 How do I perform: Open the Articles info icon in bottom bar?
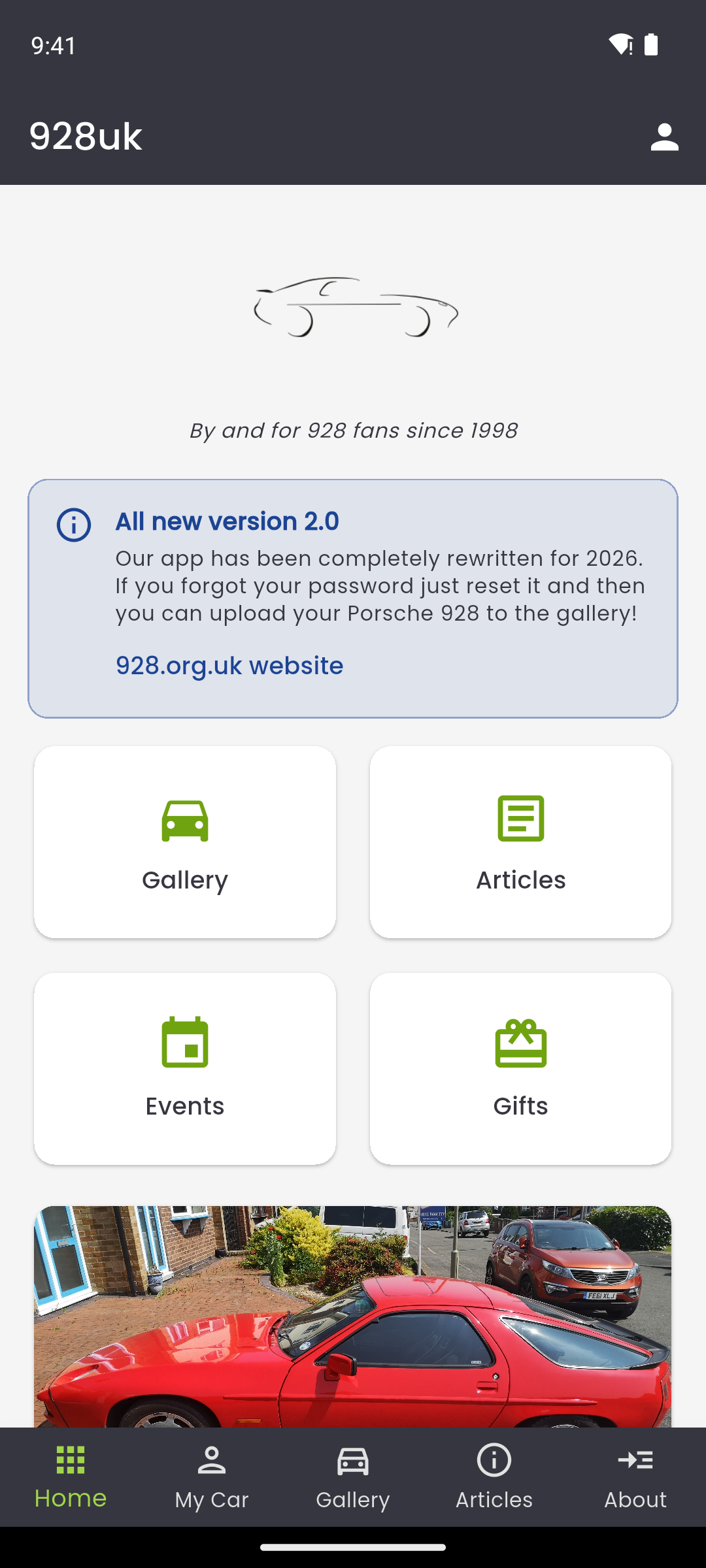click(x=494, y=1458)
